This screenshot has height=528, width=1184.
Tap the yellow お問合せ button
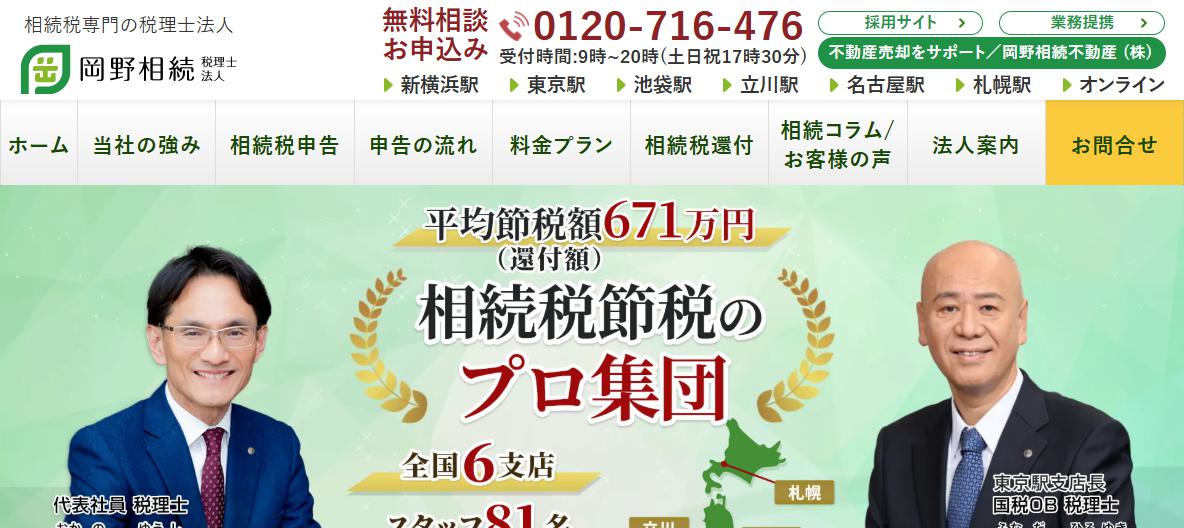[x=1114, y=144]
